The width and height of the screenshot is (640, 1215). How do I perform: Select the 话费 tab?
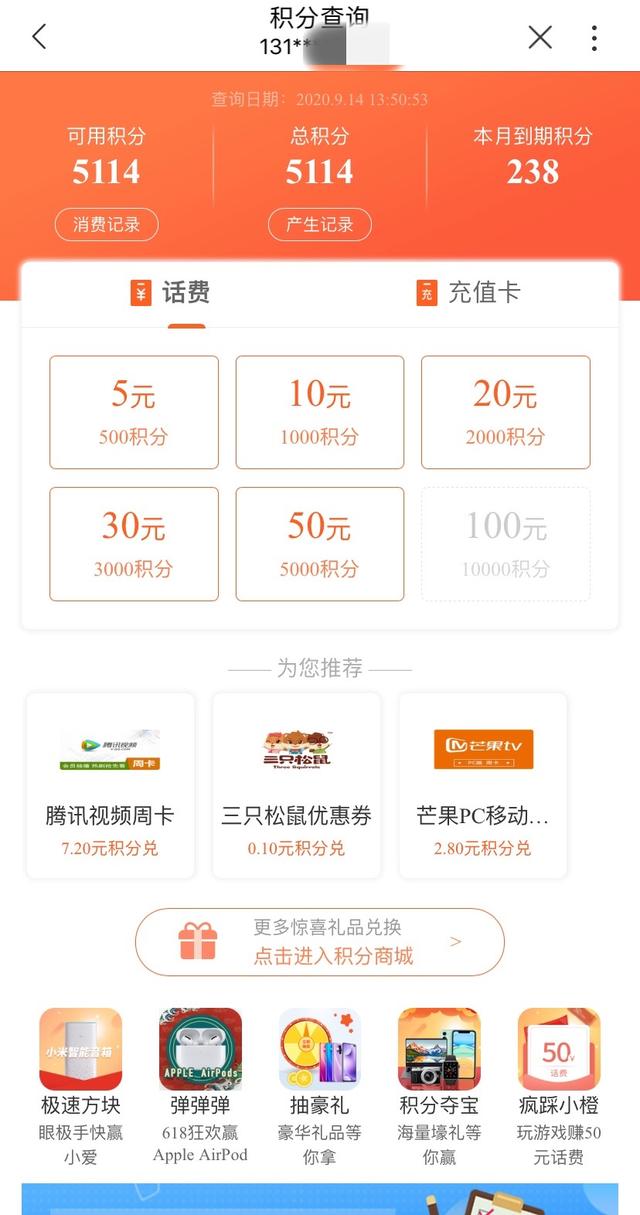point(171,293)
